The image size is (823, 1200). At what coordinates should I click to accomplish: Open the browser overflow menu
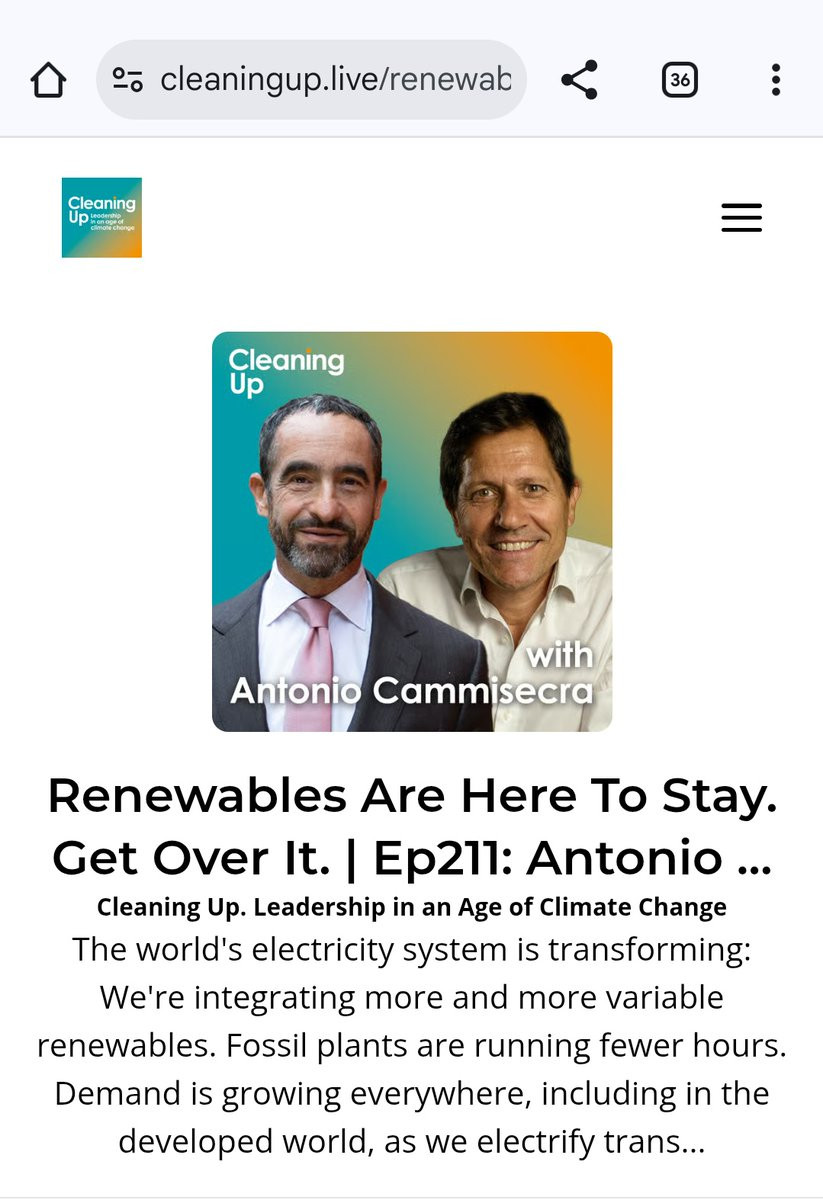(775, 80)
